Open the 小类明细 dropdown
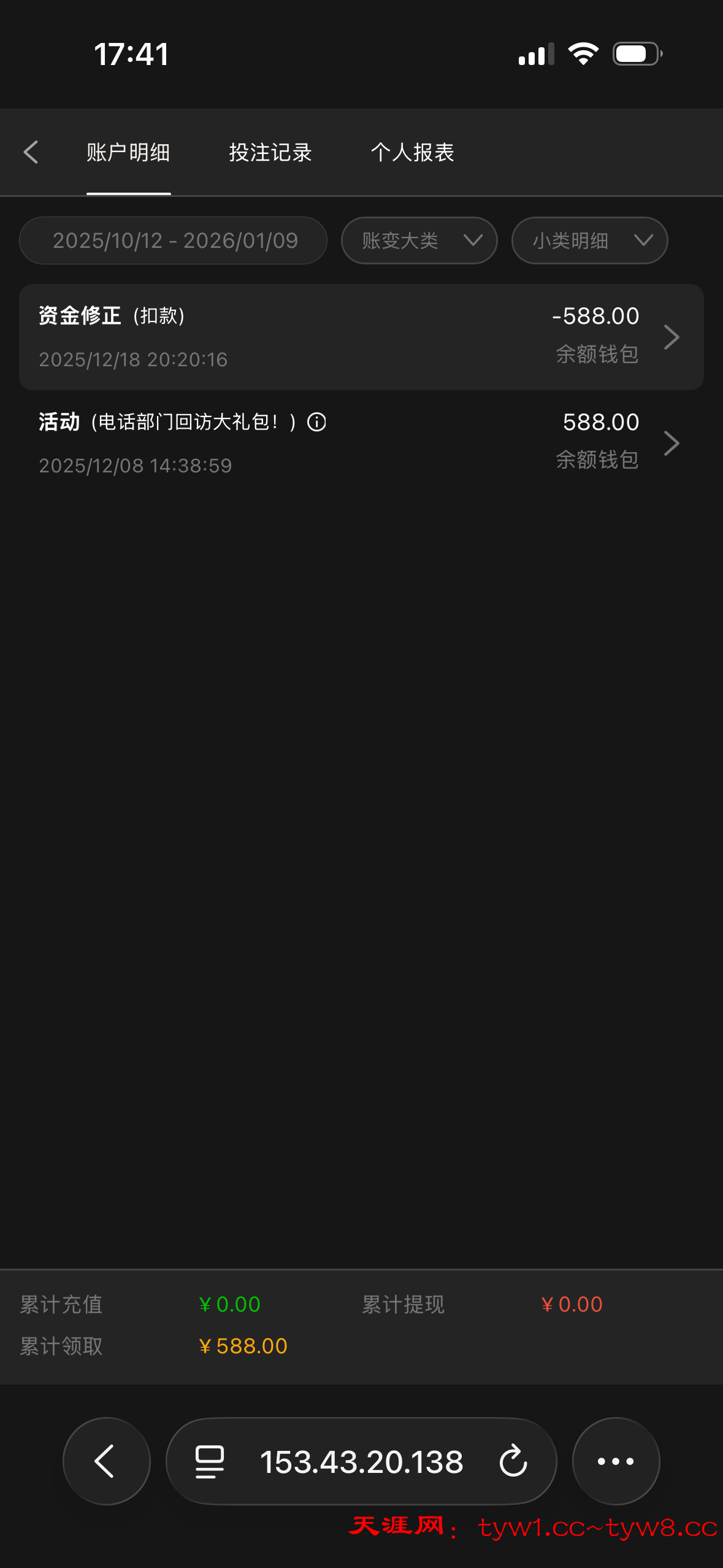This screenshot has width=723, height=1568. point(589,240)
